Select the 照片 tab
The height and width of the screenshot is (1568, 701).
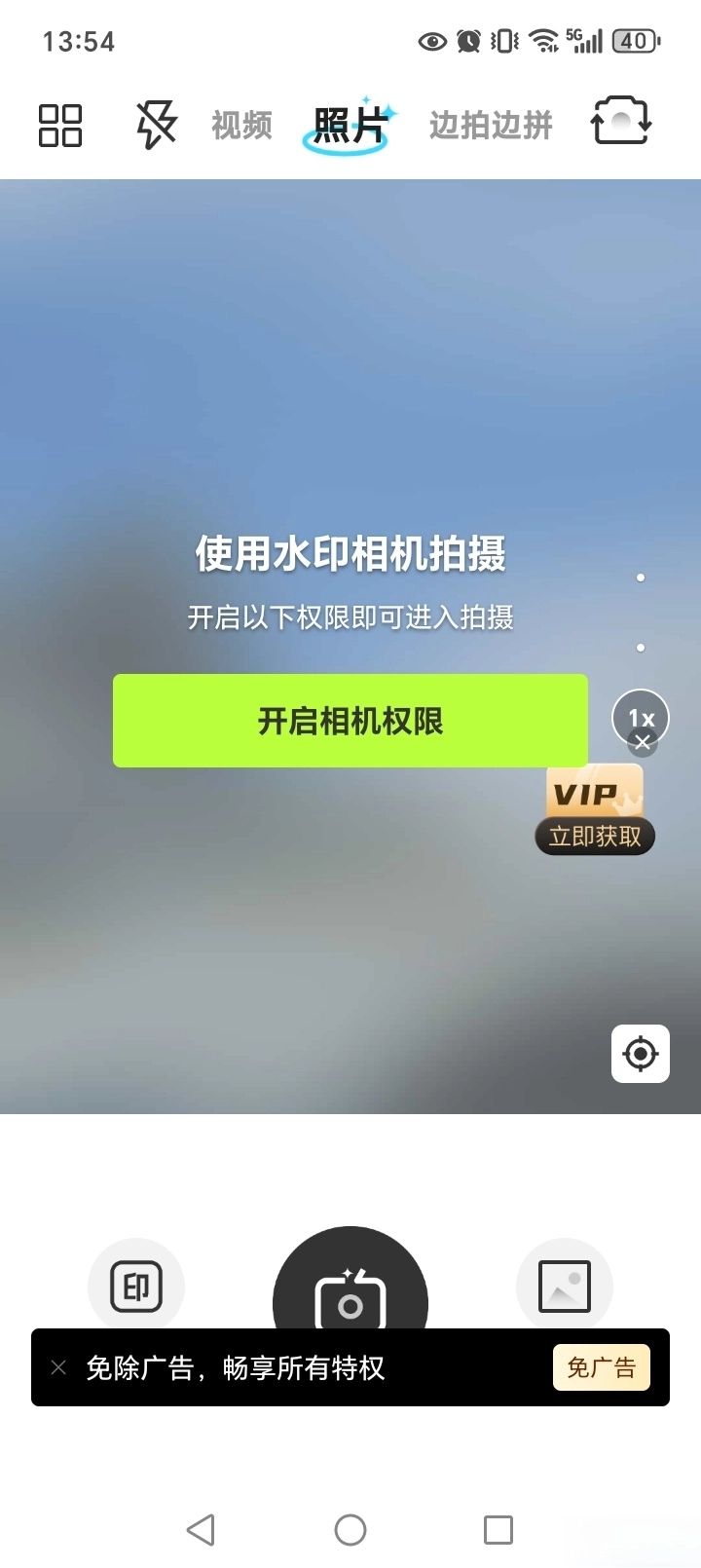(x=349, y=127)
